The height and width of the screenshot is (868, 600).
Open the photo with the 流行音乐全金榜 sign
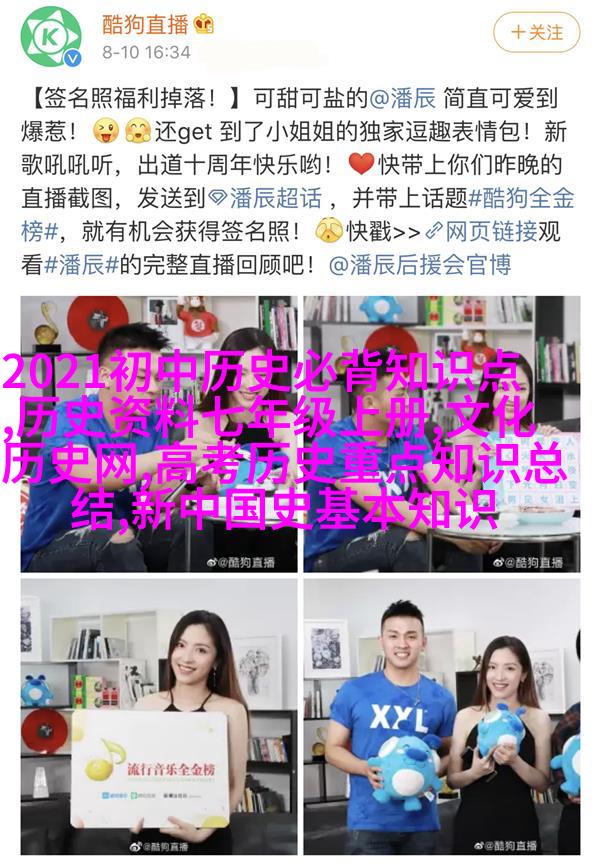[159, 716]
